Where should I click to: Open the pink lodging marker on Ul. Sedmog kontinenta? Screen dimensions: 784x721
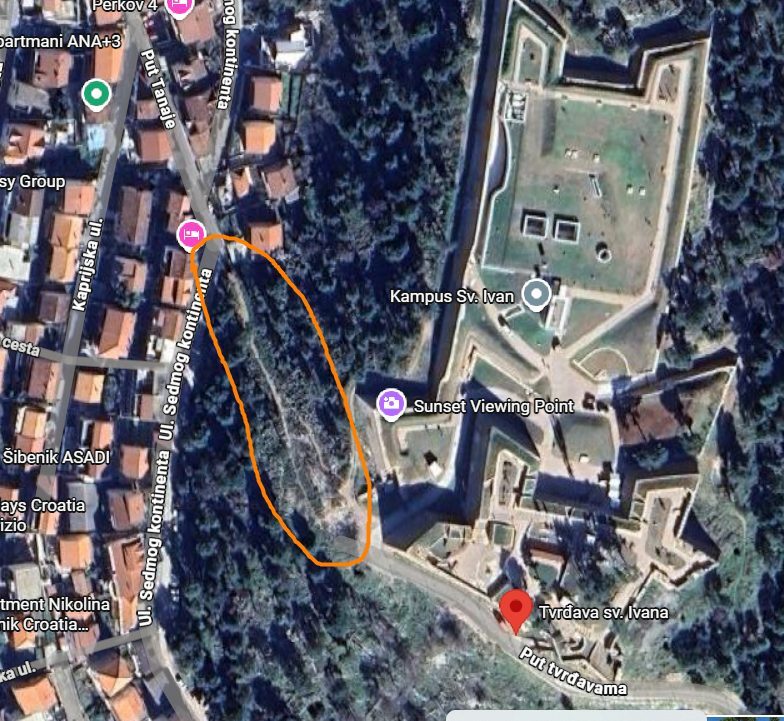coord(188,236)
